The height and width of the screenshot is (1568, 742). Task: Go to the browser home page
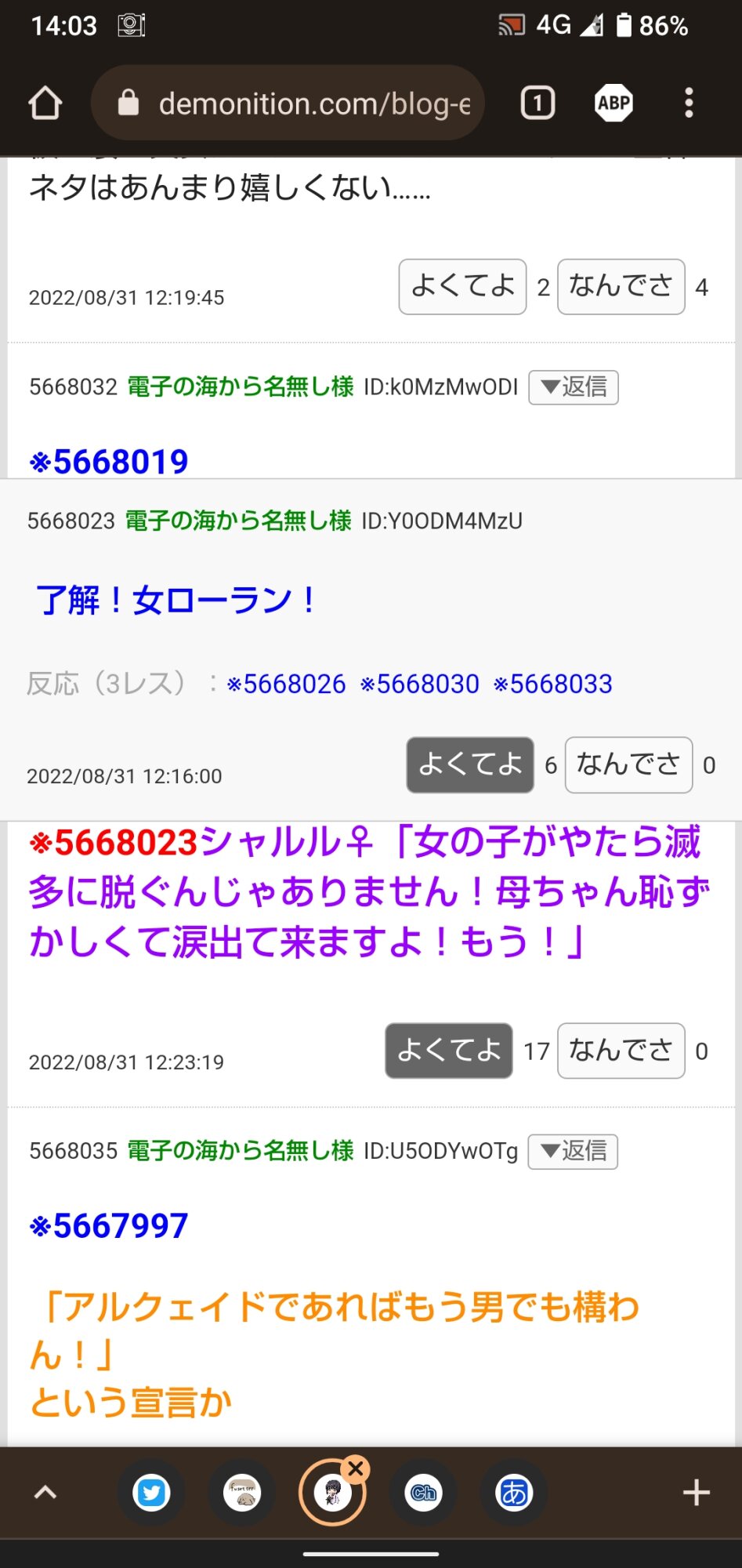click(x=45, y=103)
